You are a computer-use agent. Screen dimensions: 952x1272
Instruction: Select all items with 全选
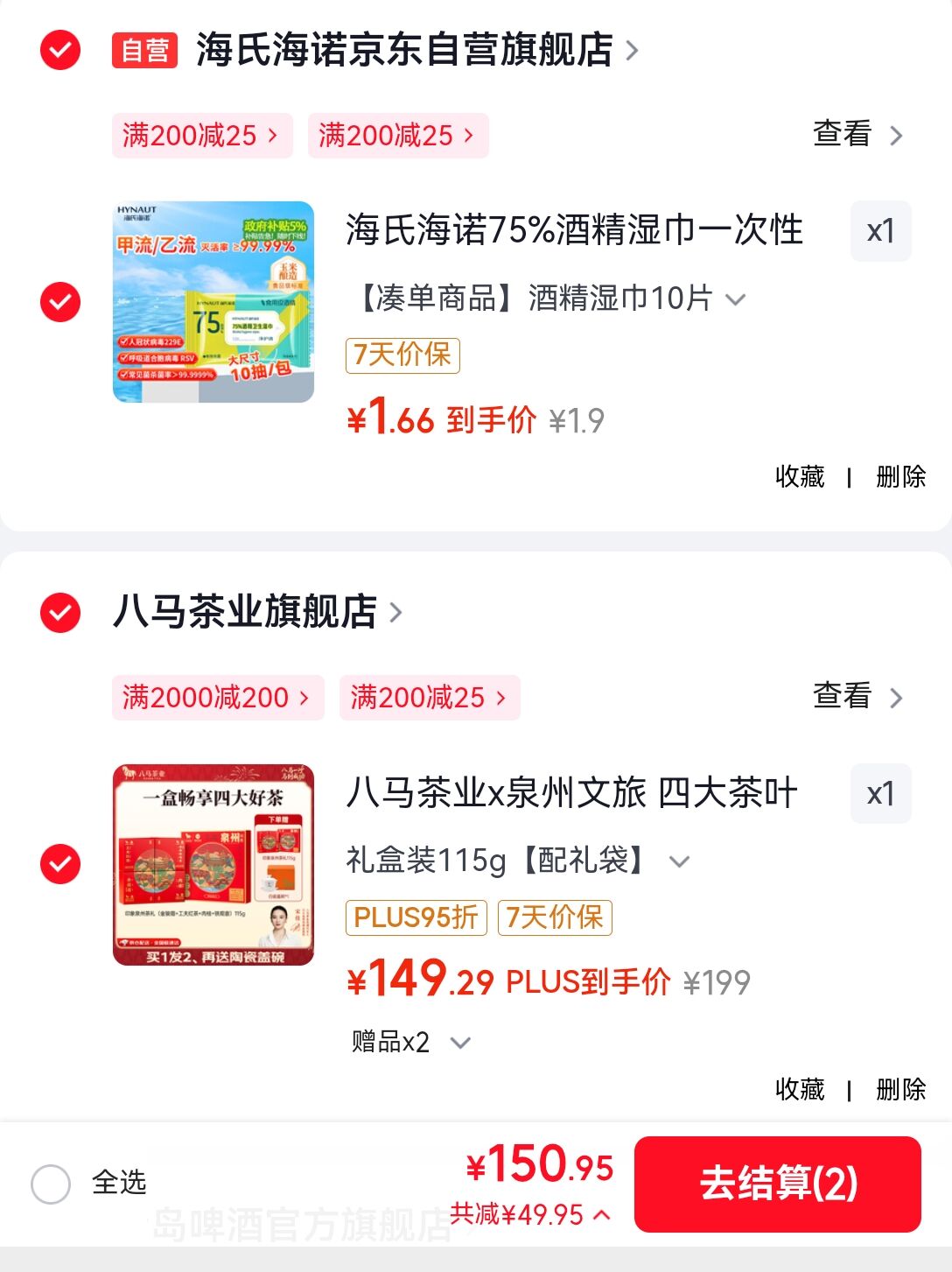tap(51, 1184)
